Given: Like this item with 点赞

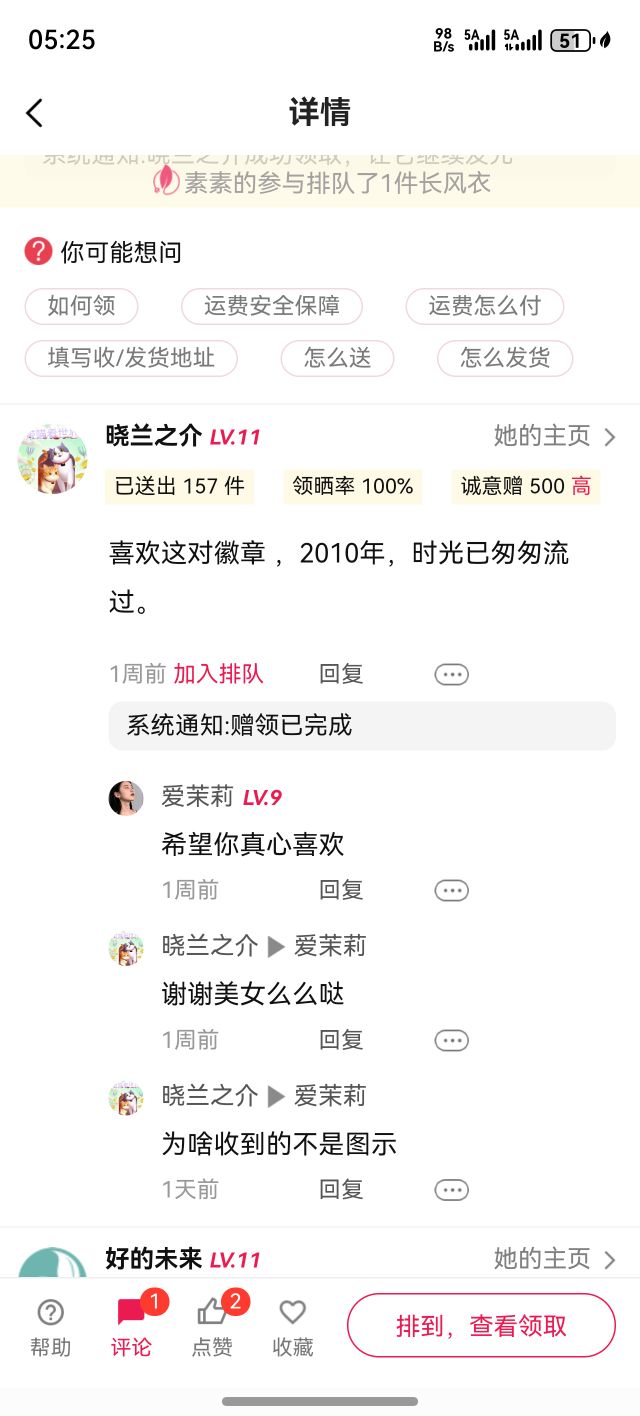Looking at the screenshot, I should point(212,1326).
